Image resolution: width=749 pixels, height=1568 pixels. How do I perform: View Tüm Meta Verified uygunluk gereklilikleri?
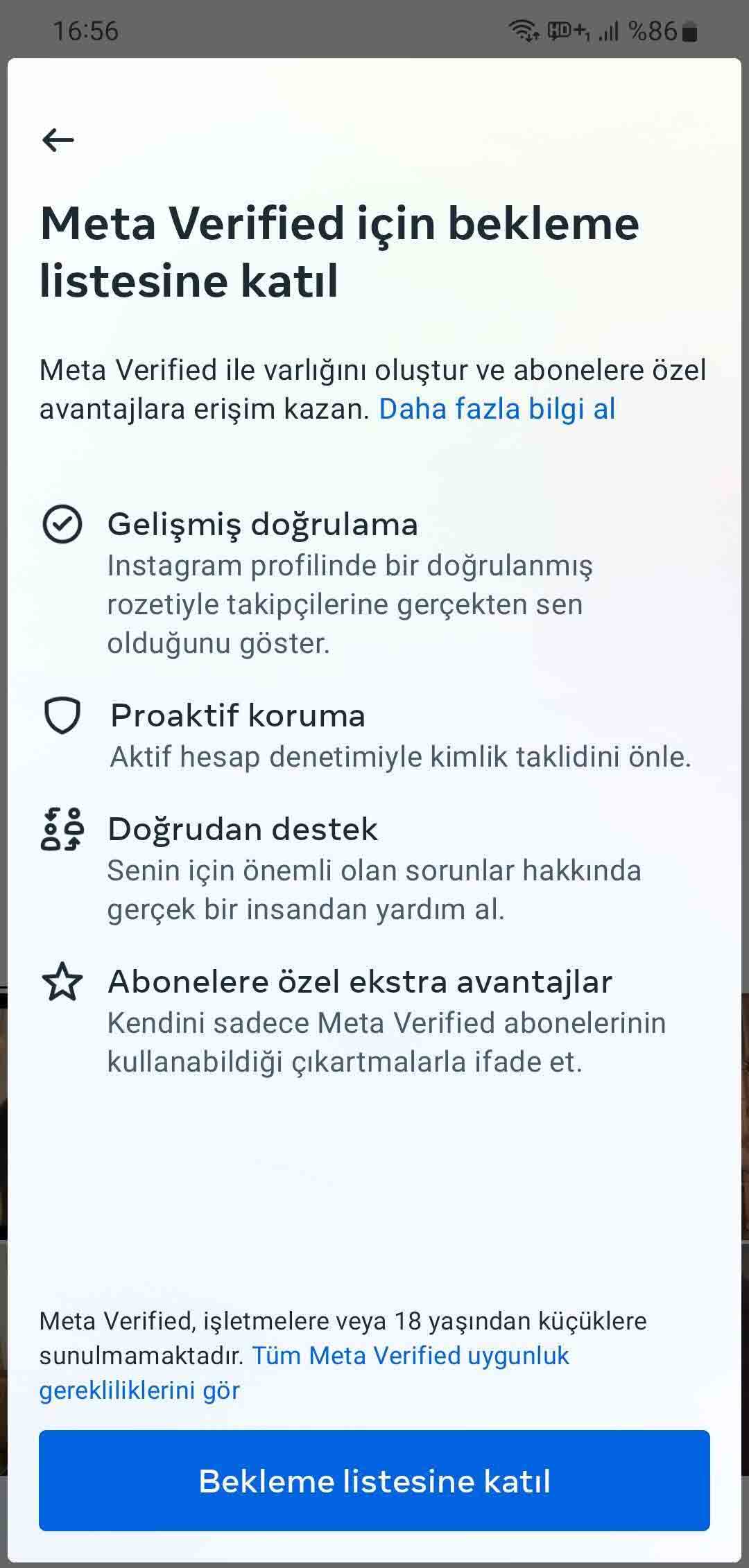[x=411, y=1355]
